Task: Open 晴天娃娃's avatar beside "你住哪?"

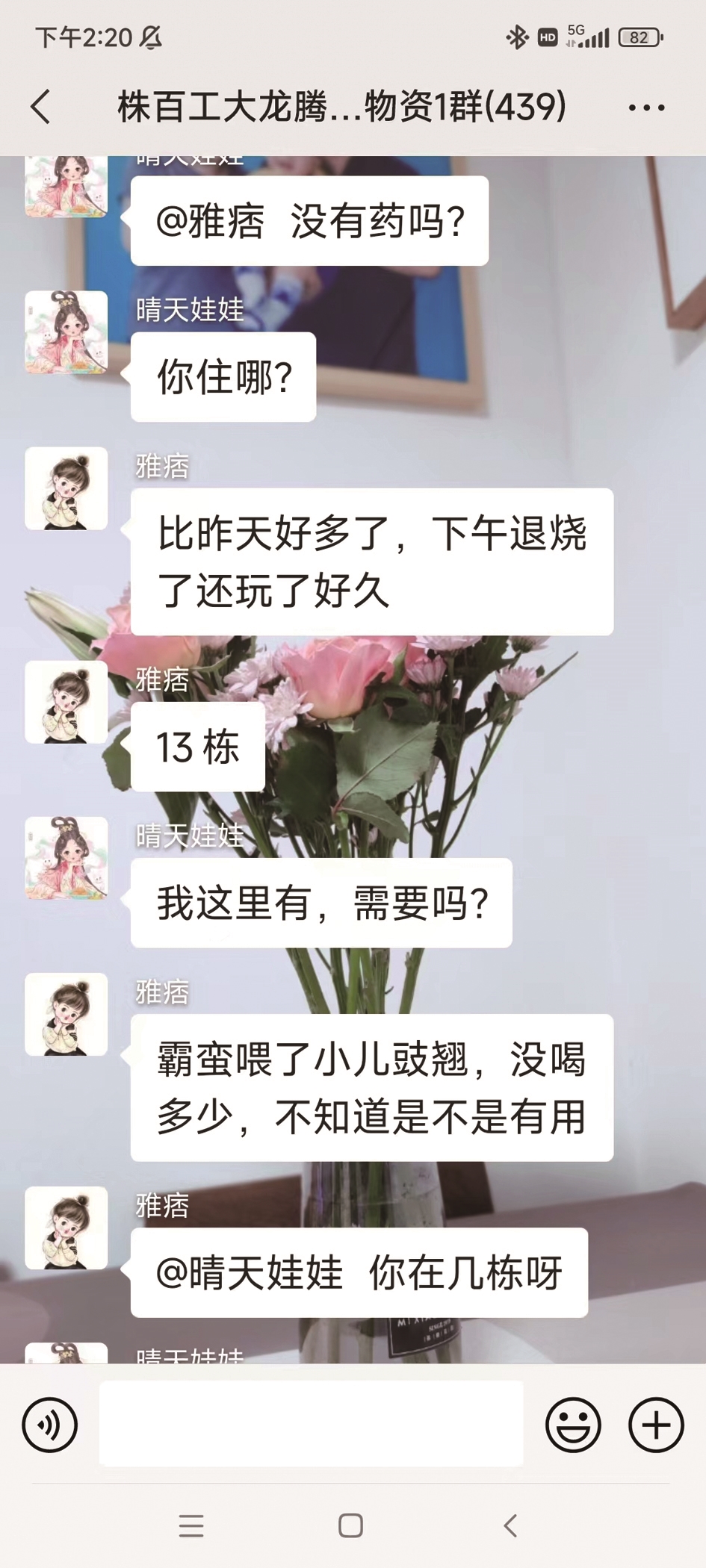Action: coord(66,332)
